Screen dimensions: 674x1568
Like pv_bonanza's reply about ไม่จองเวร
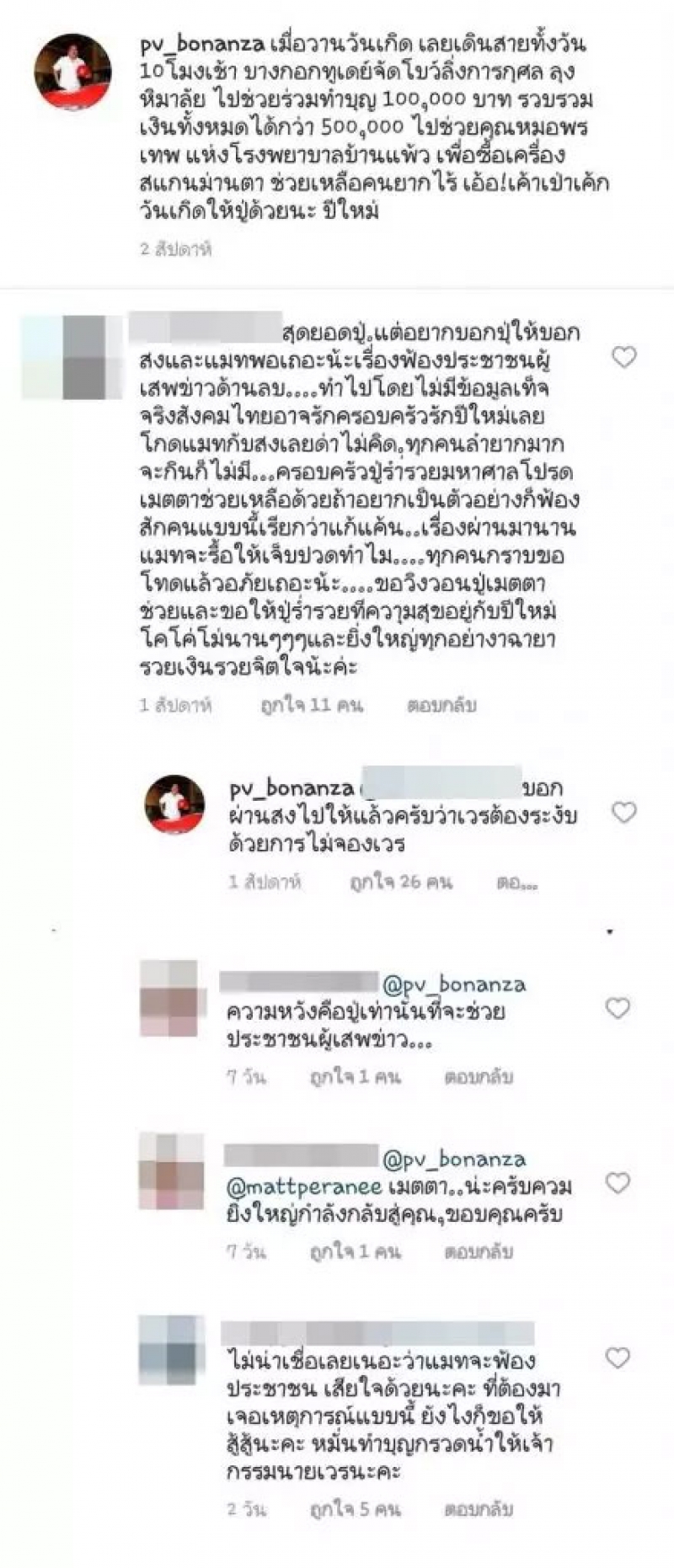click(623, 813)
